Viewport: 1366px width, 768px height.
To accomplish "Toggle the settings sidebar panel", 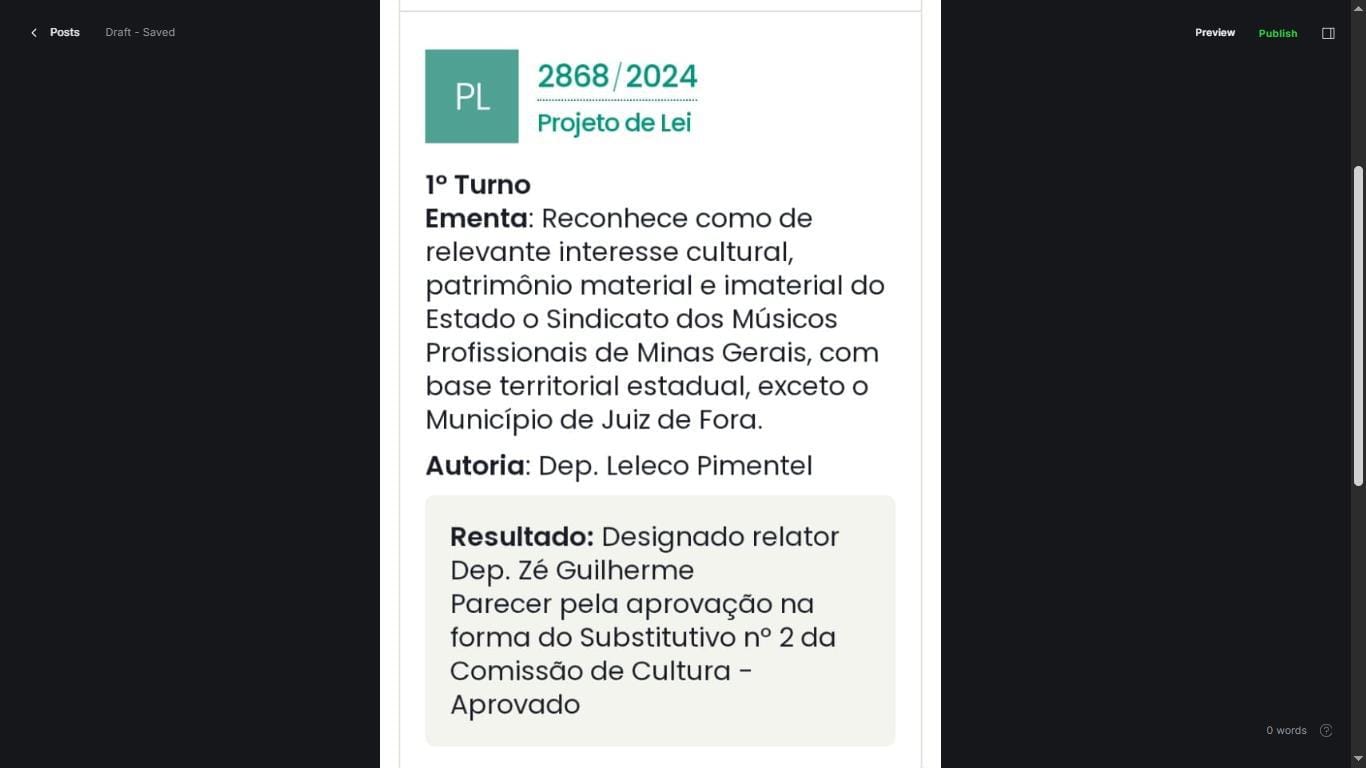I will pyautogui.click(x=1328, y=33).
